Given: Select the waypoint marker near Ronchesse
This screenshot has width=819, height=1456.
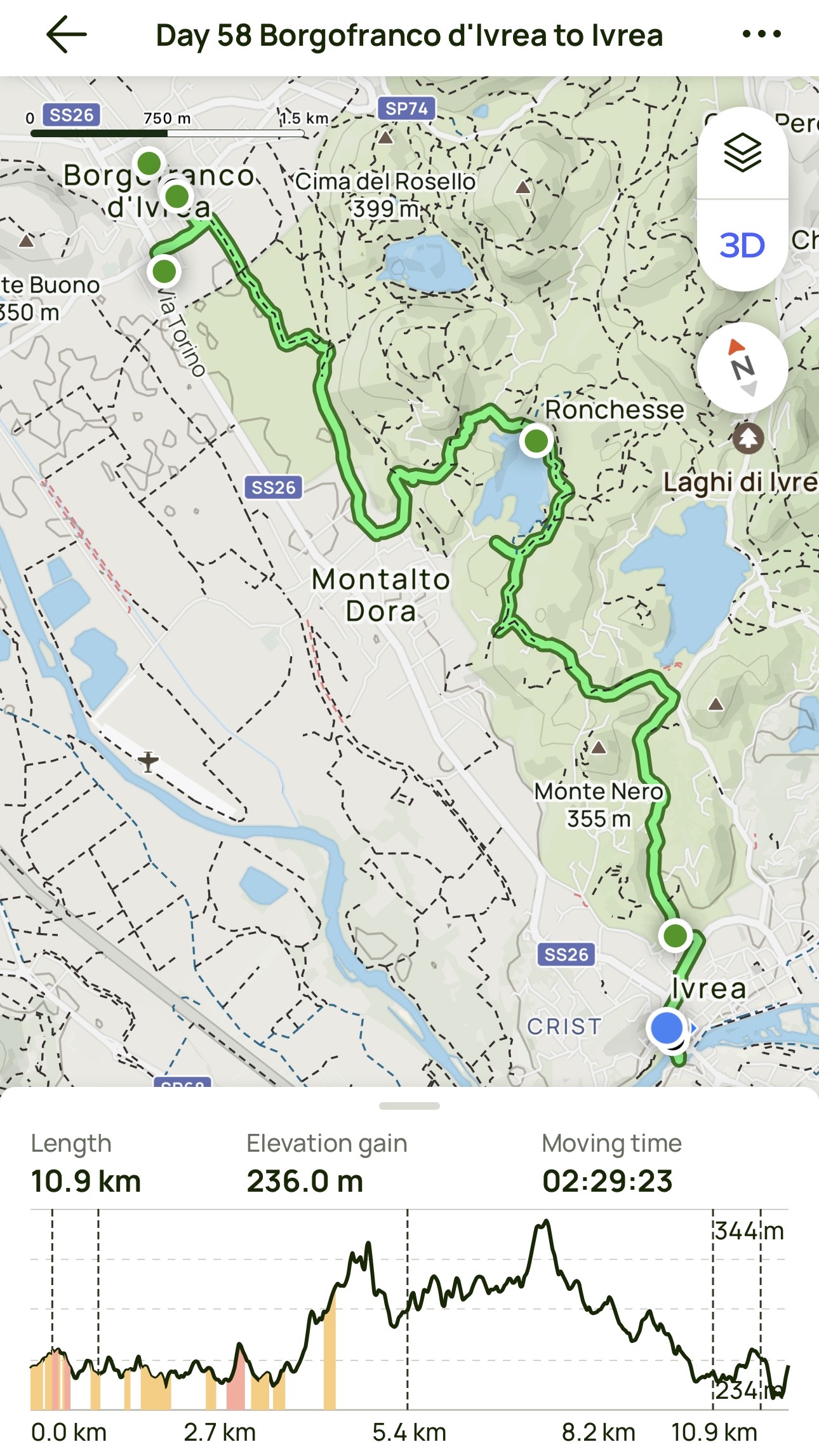Looking at the screenshot, I should 536,440.
